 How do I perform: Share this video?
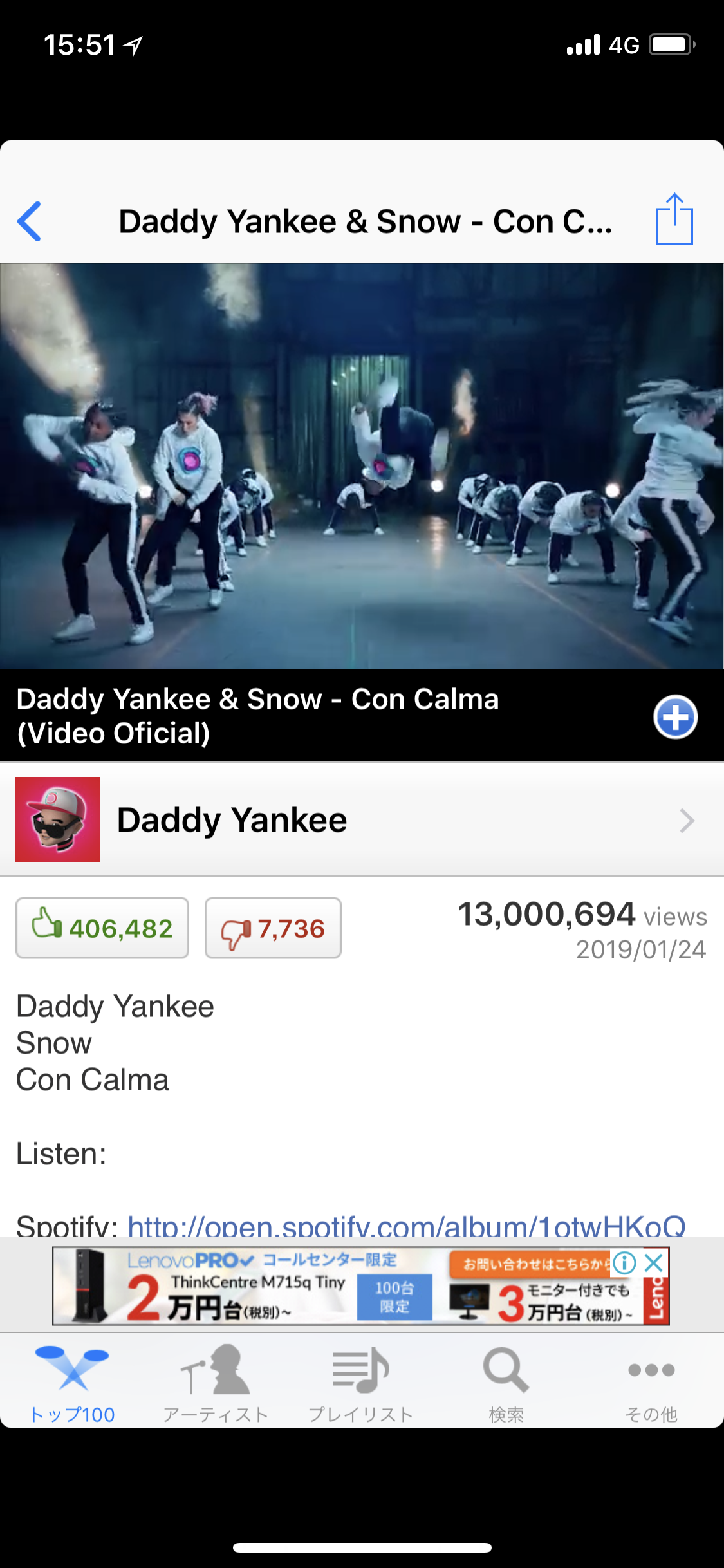click(674, 220)
